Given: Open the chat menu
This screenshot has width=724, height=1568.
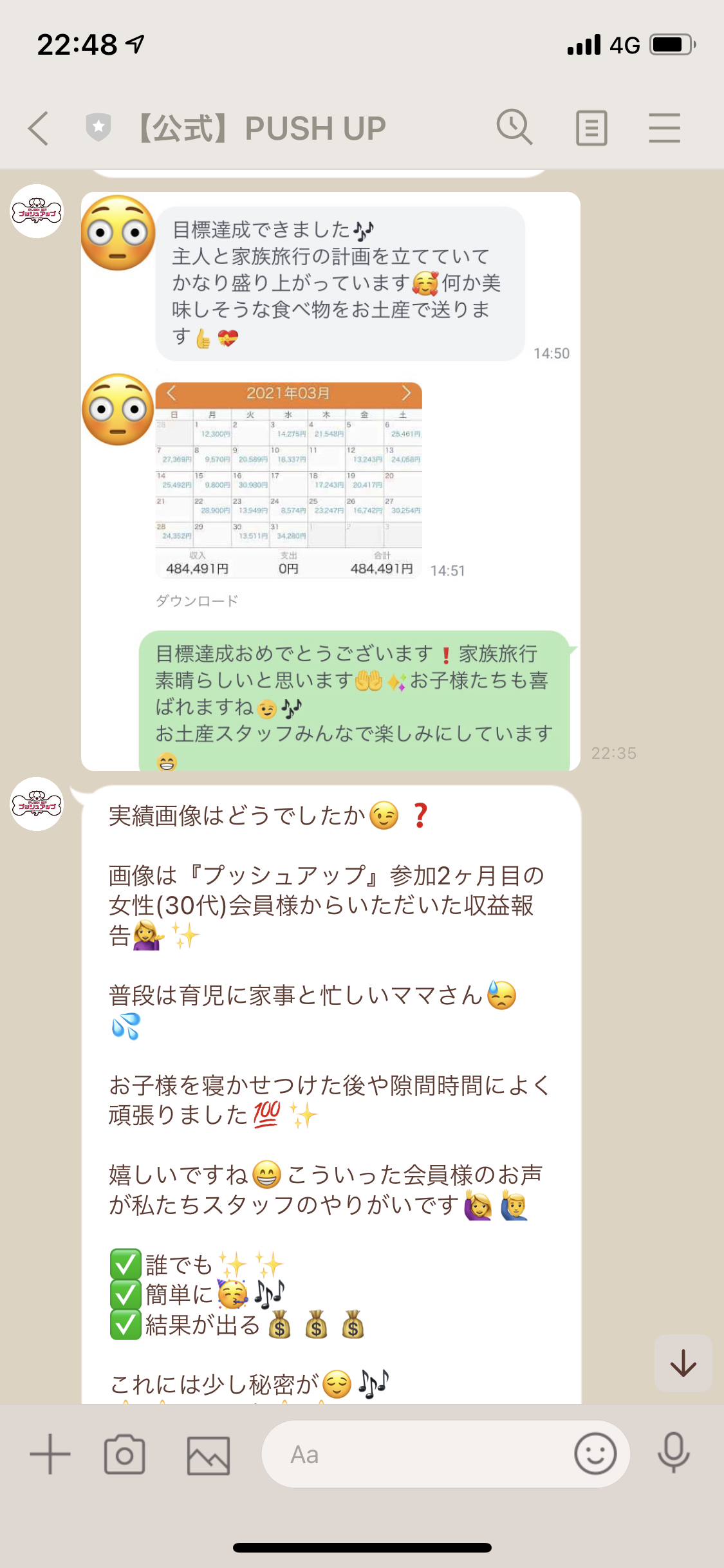Looking at the screenshot, I should tap(664, 128).
